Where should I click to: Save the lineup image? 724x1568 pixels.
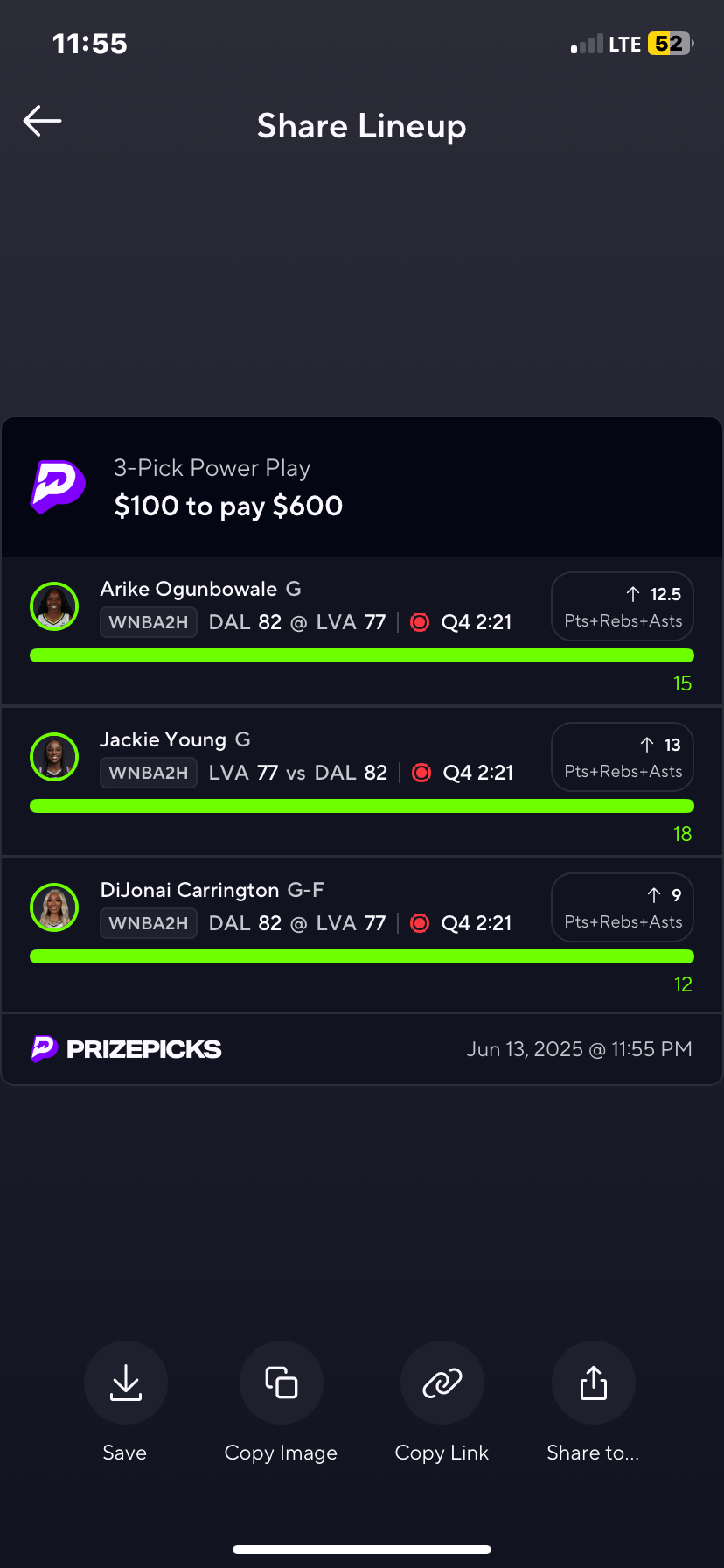(126, 1382)
